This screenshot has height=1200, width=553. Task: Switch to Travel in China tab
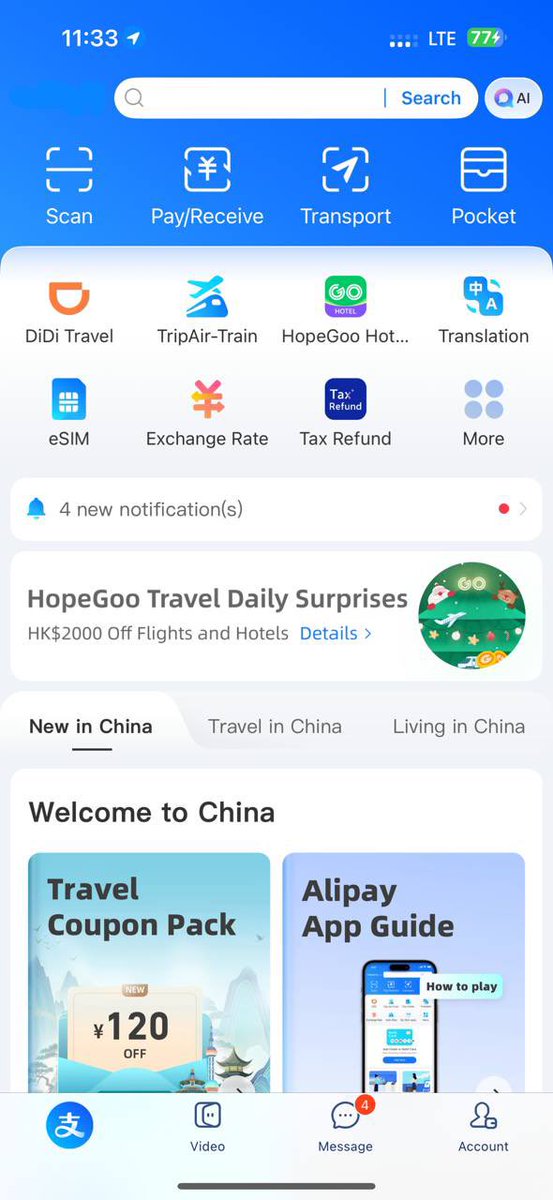(x=275, y=727)
